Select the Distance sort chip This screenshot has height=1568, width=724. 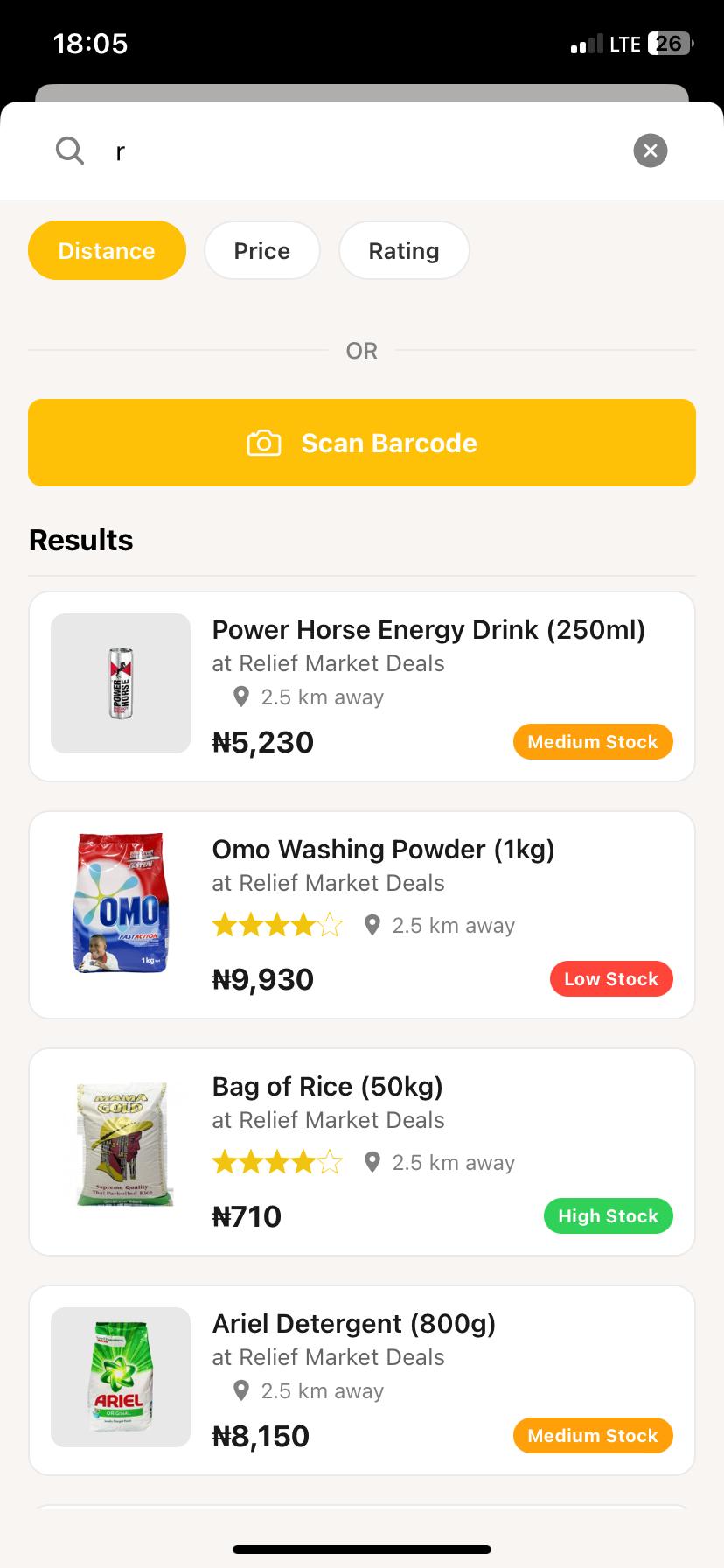tap(107, 251)
